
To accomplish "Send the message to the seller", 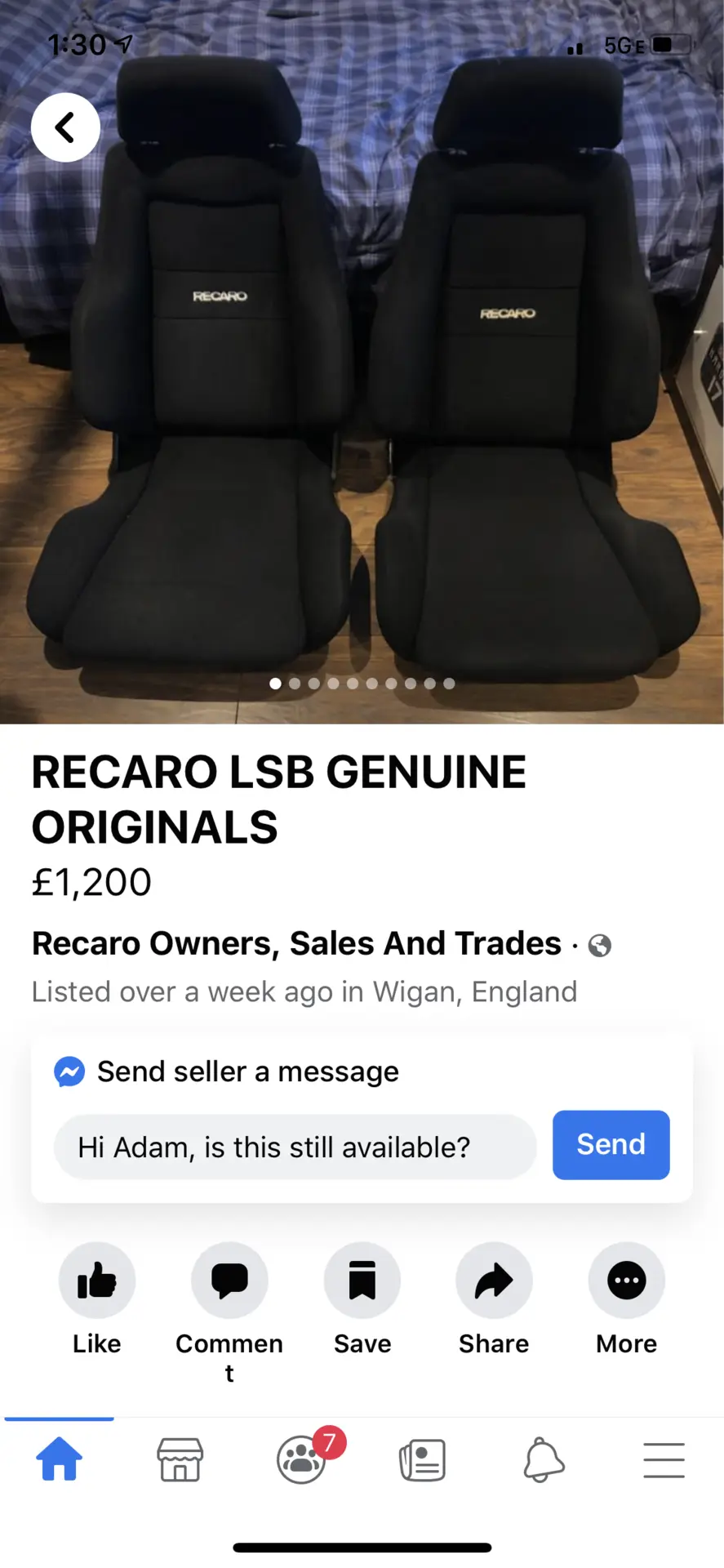I will click(611, 1144).
